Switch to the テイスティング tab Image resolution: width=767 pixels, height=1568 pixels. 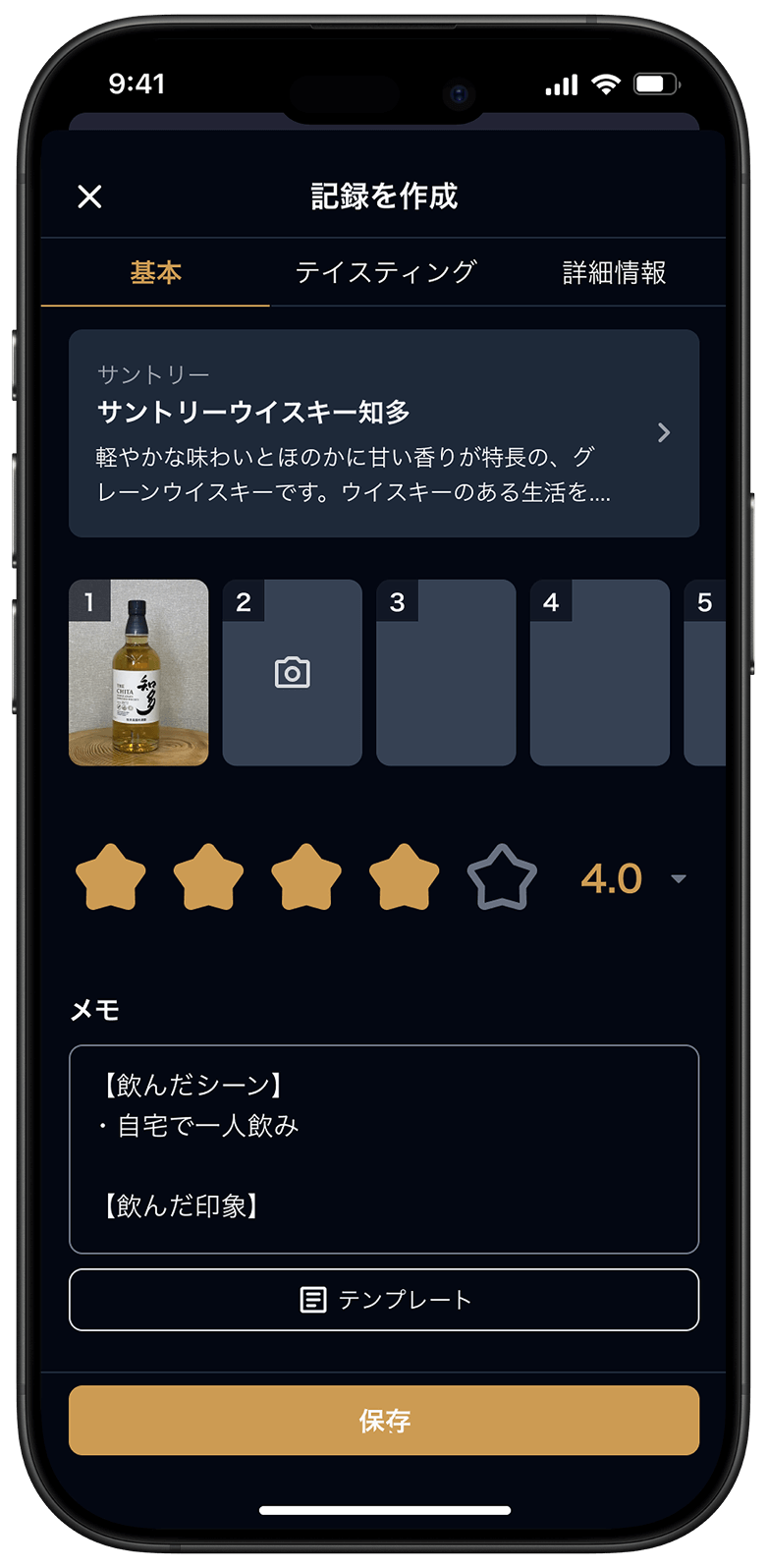[x=386, y=272]
